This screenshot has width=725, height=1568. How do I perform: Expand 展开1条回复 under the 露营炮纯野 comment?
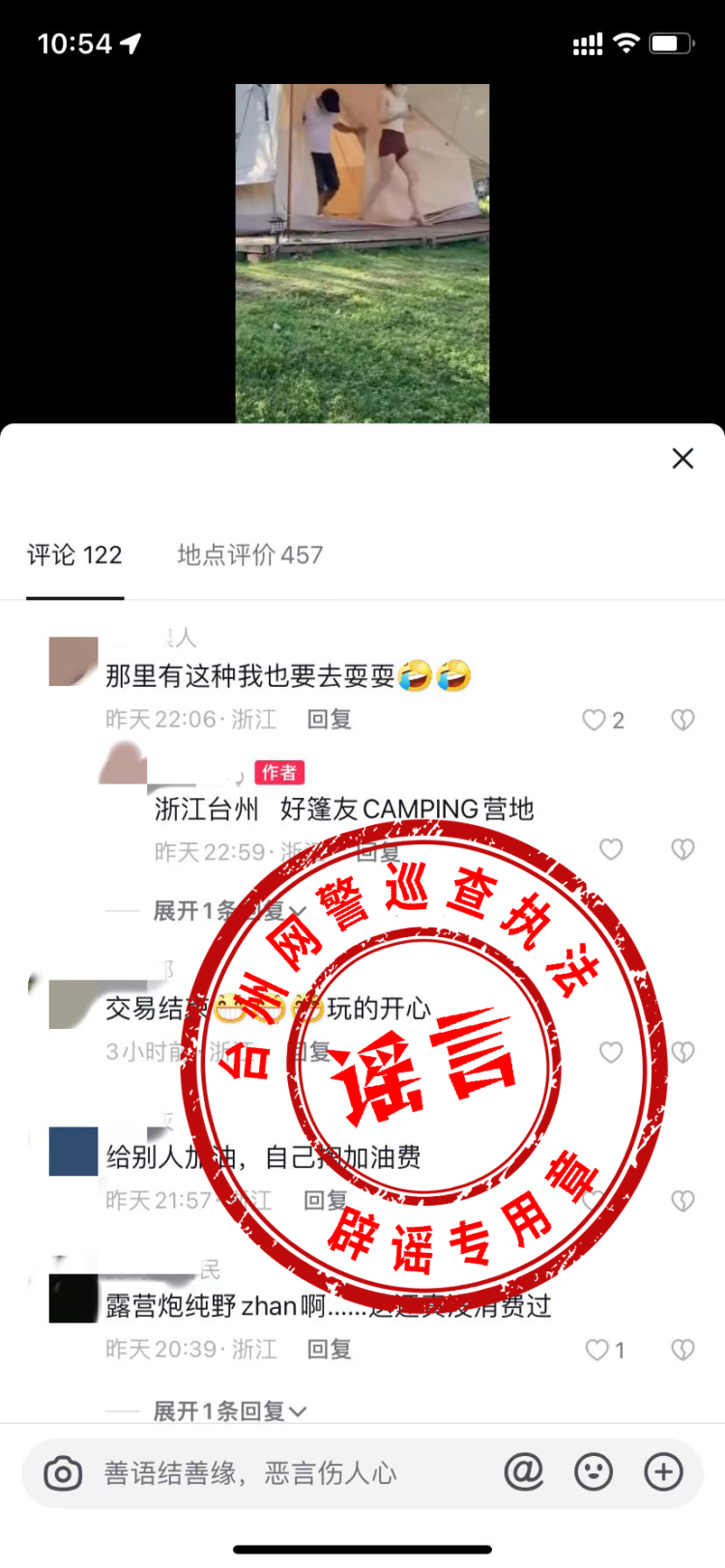[x=230, y=1411]
